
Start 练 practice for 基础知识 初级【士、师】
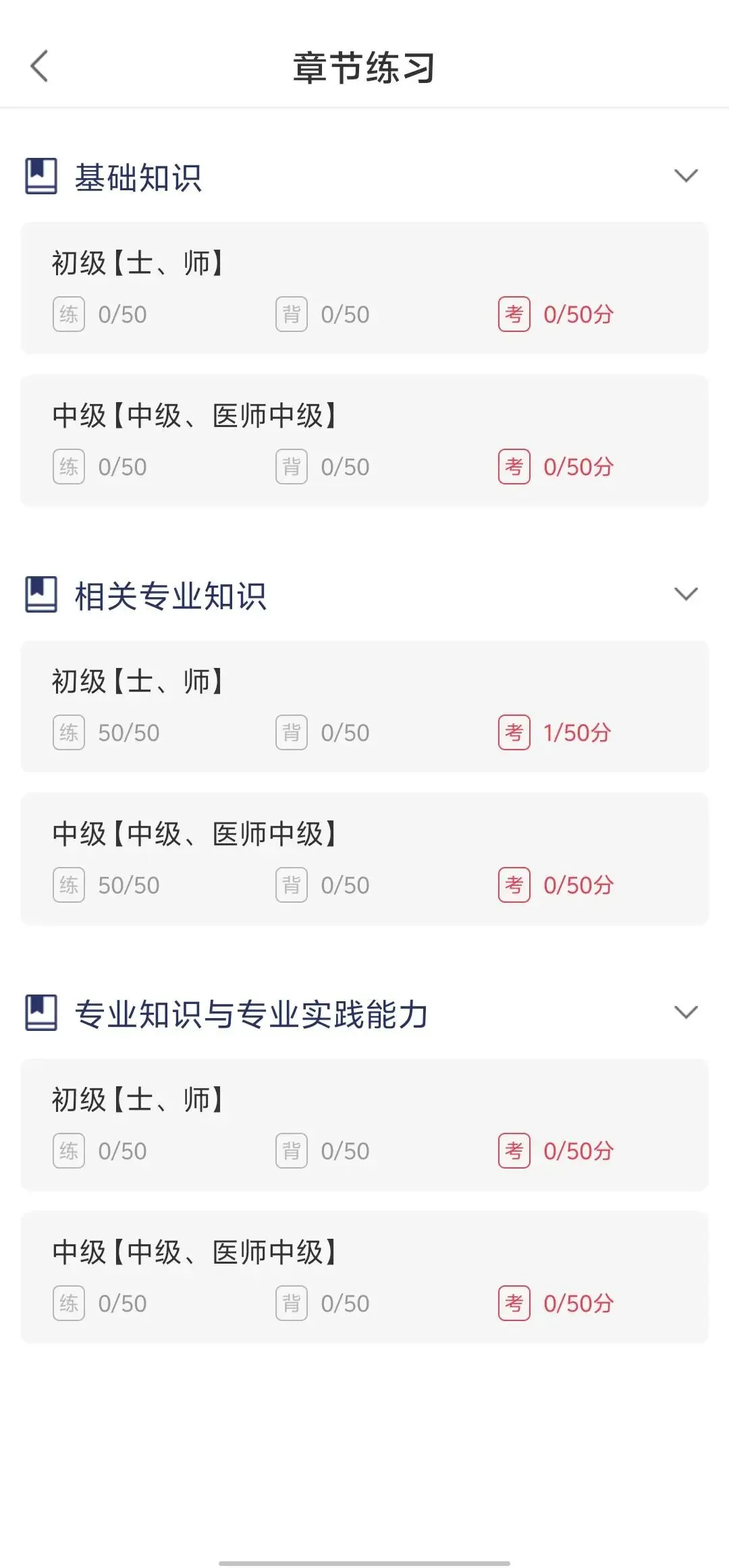[101, 314]
